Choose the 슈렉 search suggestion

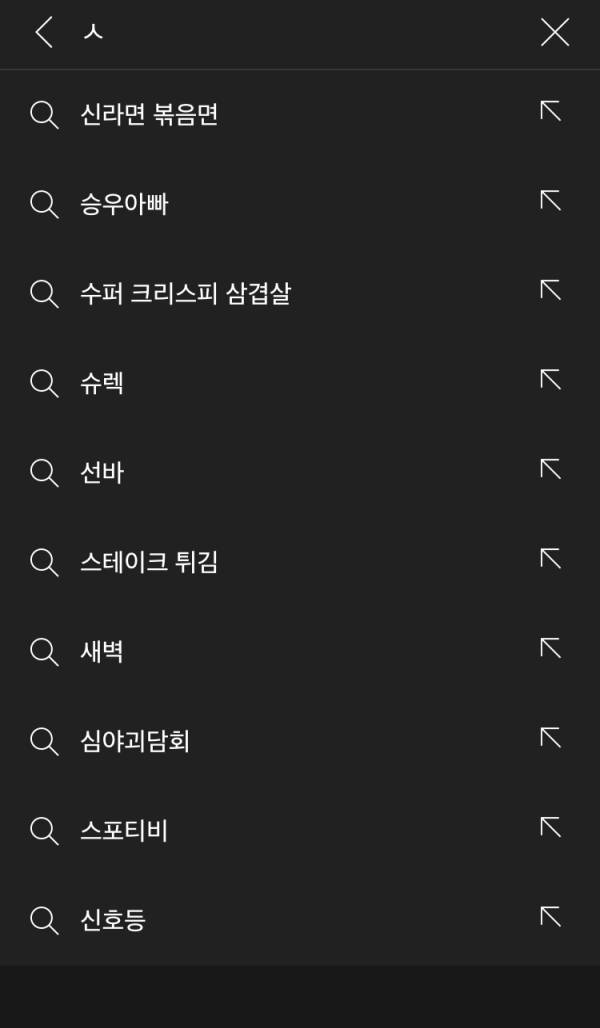(102, 383)
